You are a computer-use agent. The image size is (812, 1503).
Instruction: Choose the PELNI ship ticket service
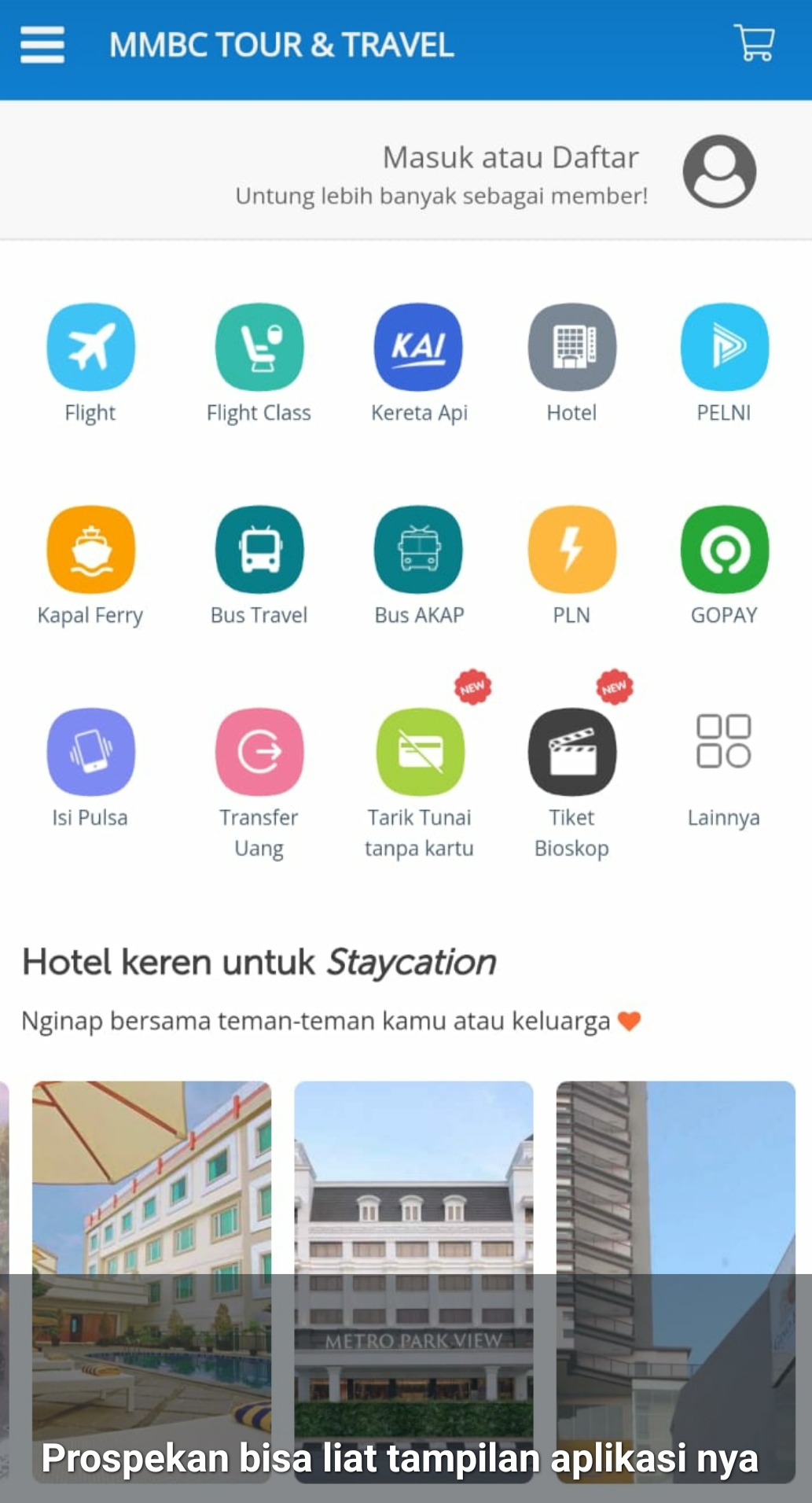[724, 348]
